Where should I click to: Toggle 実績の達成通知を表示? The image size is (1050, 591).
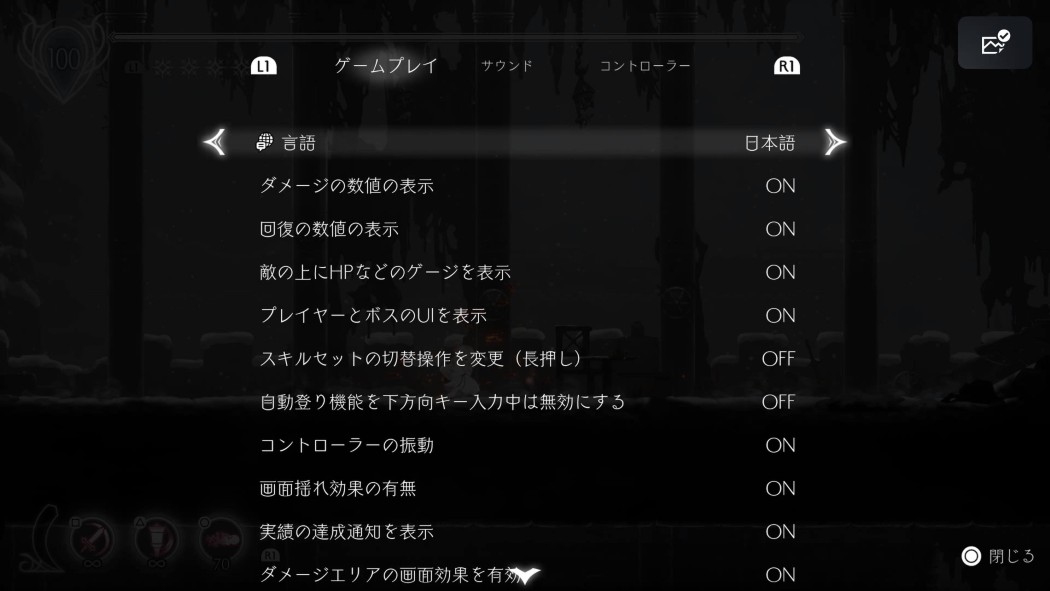tap(780, 531)
